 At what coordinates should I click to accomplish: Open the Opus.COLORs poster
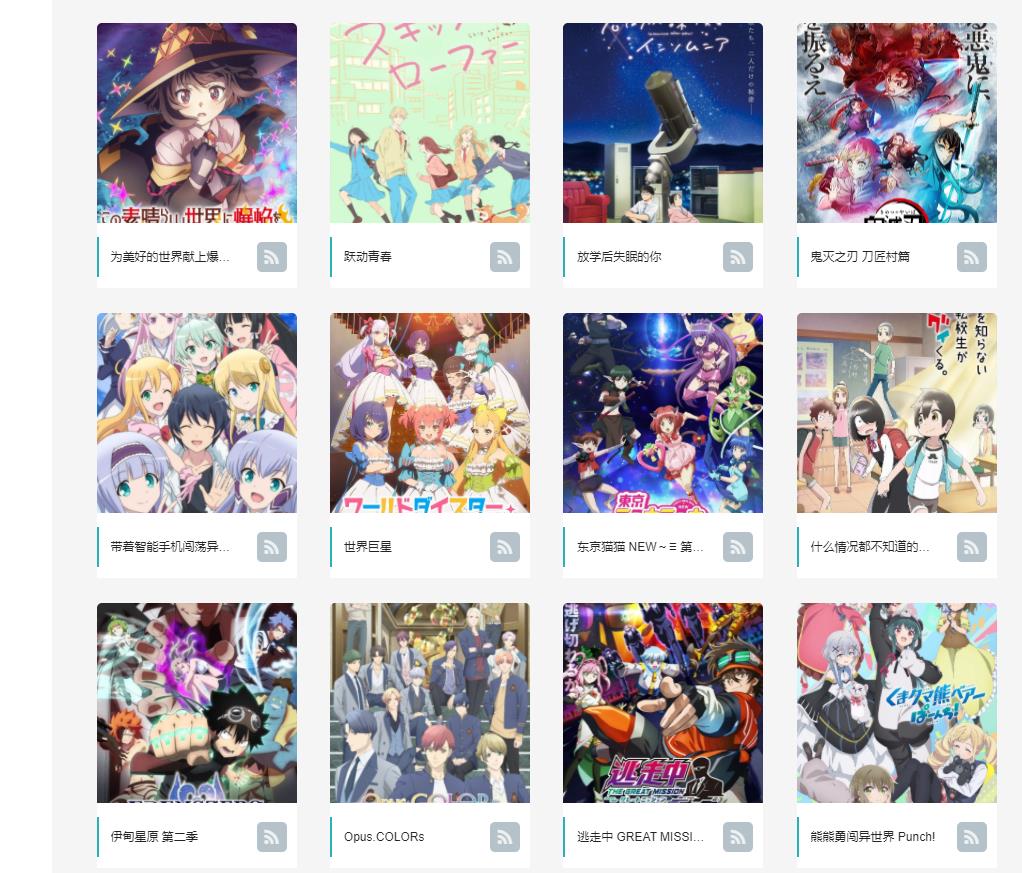point(429,702)
